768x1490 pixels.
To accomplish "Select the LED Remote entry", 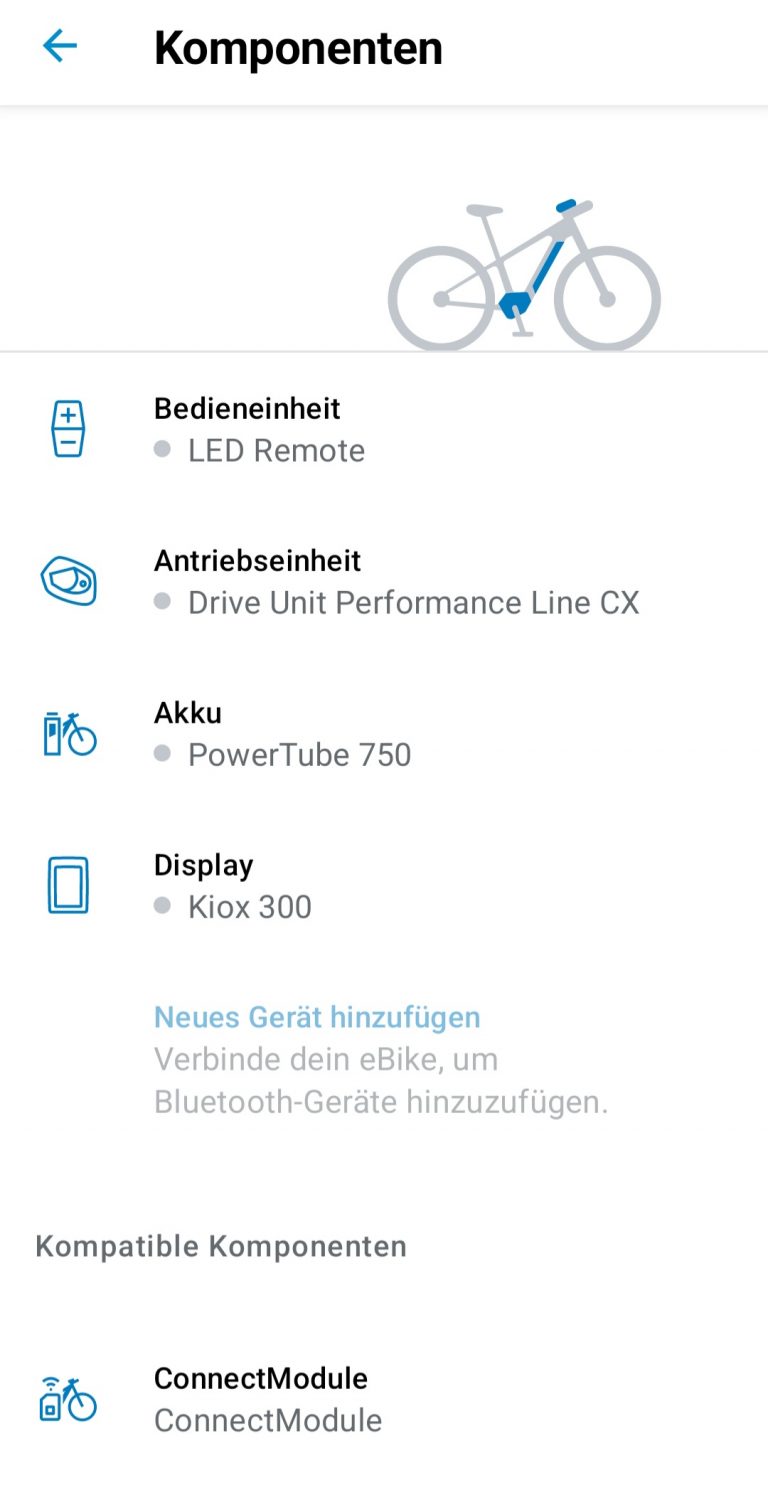I will (x=276, y=450).
